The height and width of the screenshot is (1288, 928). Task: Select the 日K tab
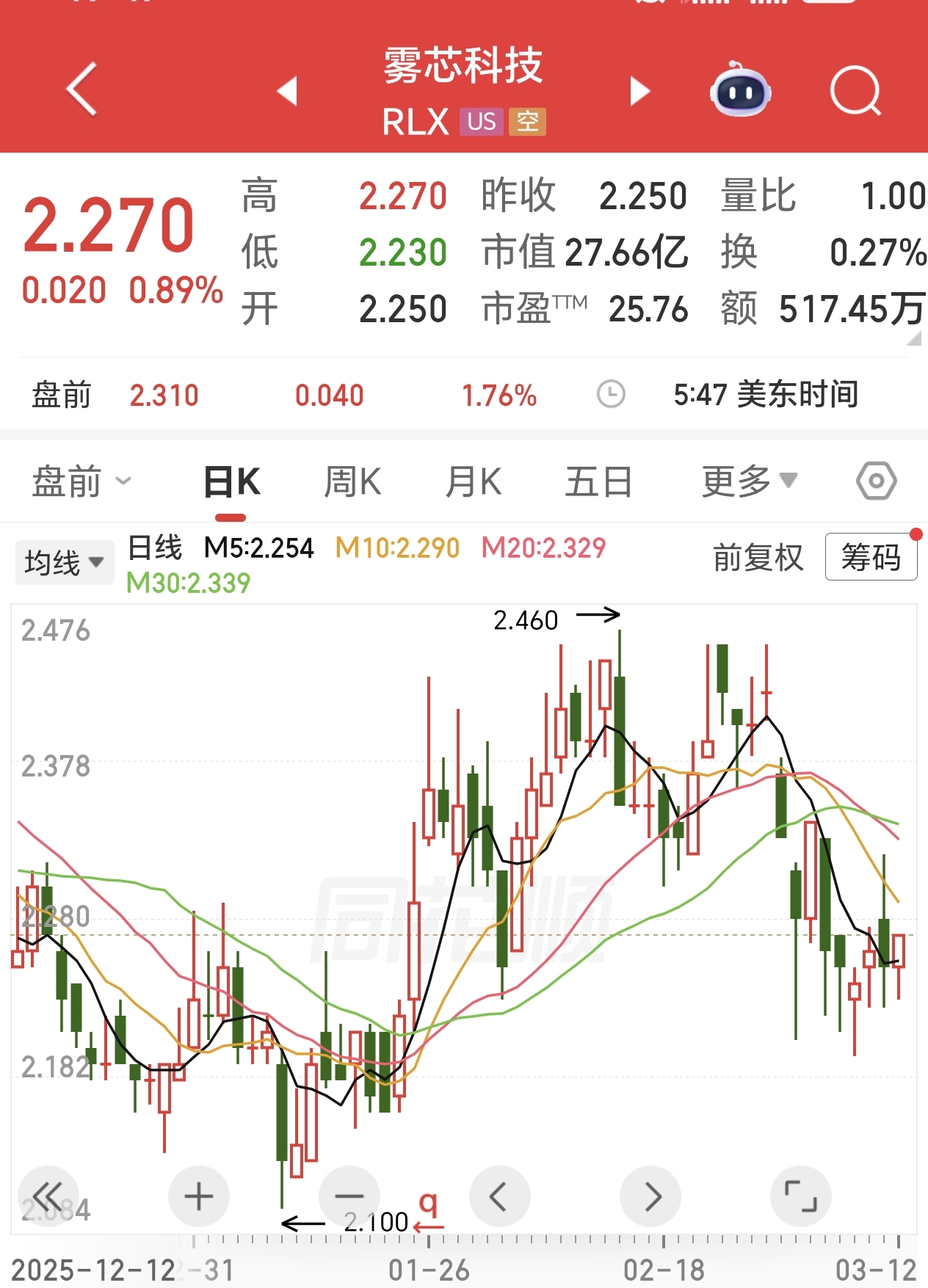click(232, 482)
